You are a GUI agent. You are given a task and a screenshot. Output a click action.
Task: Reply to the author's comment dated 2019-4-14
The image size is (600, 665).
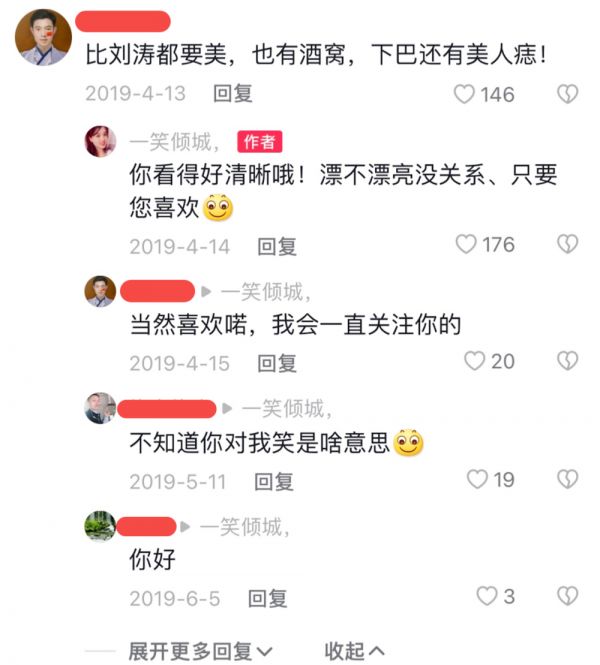pos(277,246)
